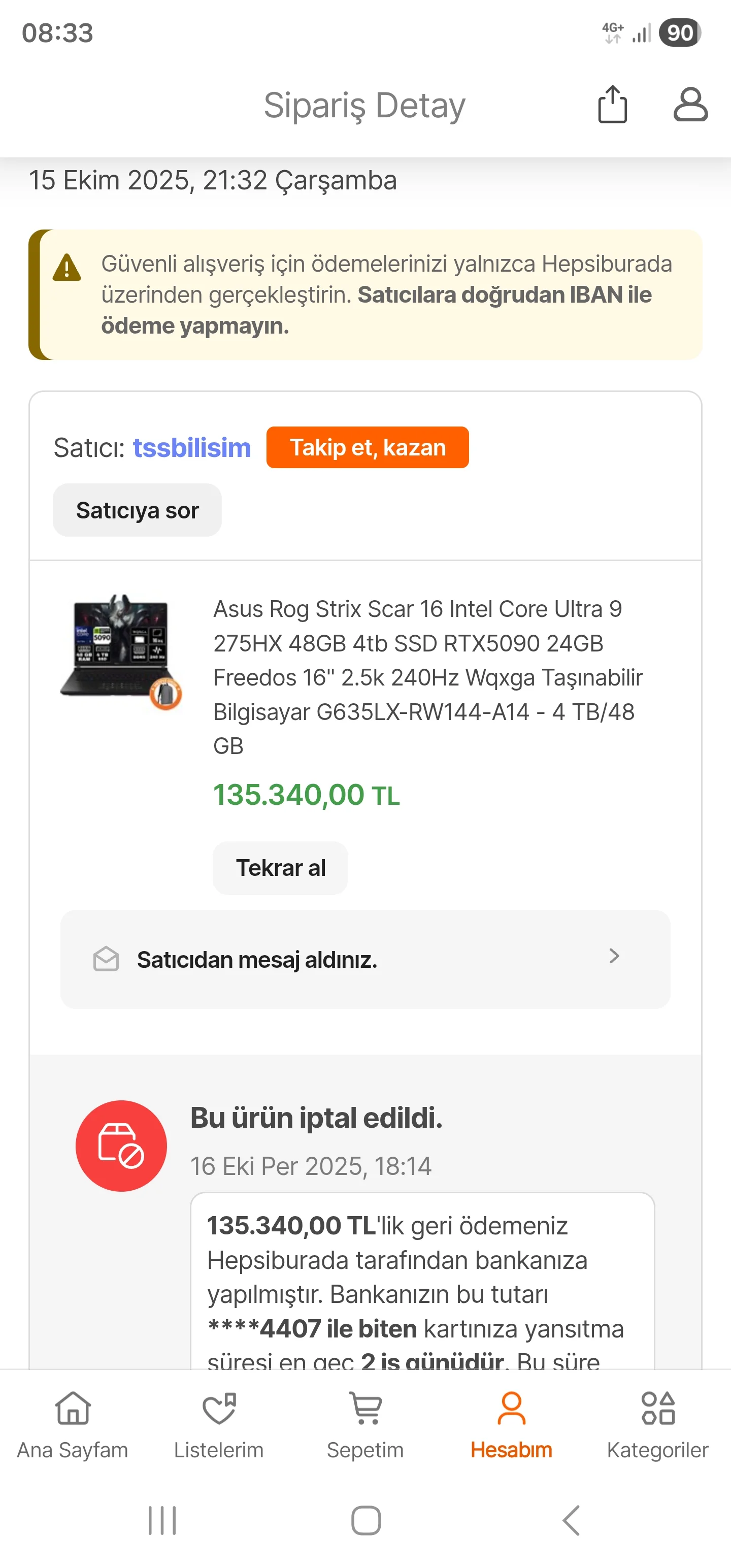Go to Ana Sayfam tab
Image resolution: width=731 pixels, height=1568 pixels.
[73, 1424]
